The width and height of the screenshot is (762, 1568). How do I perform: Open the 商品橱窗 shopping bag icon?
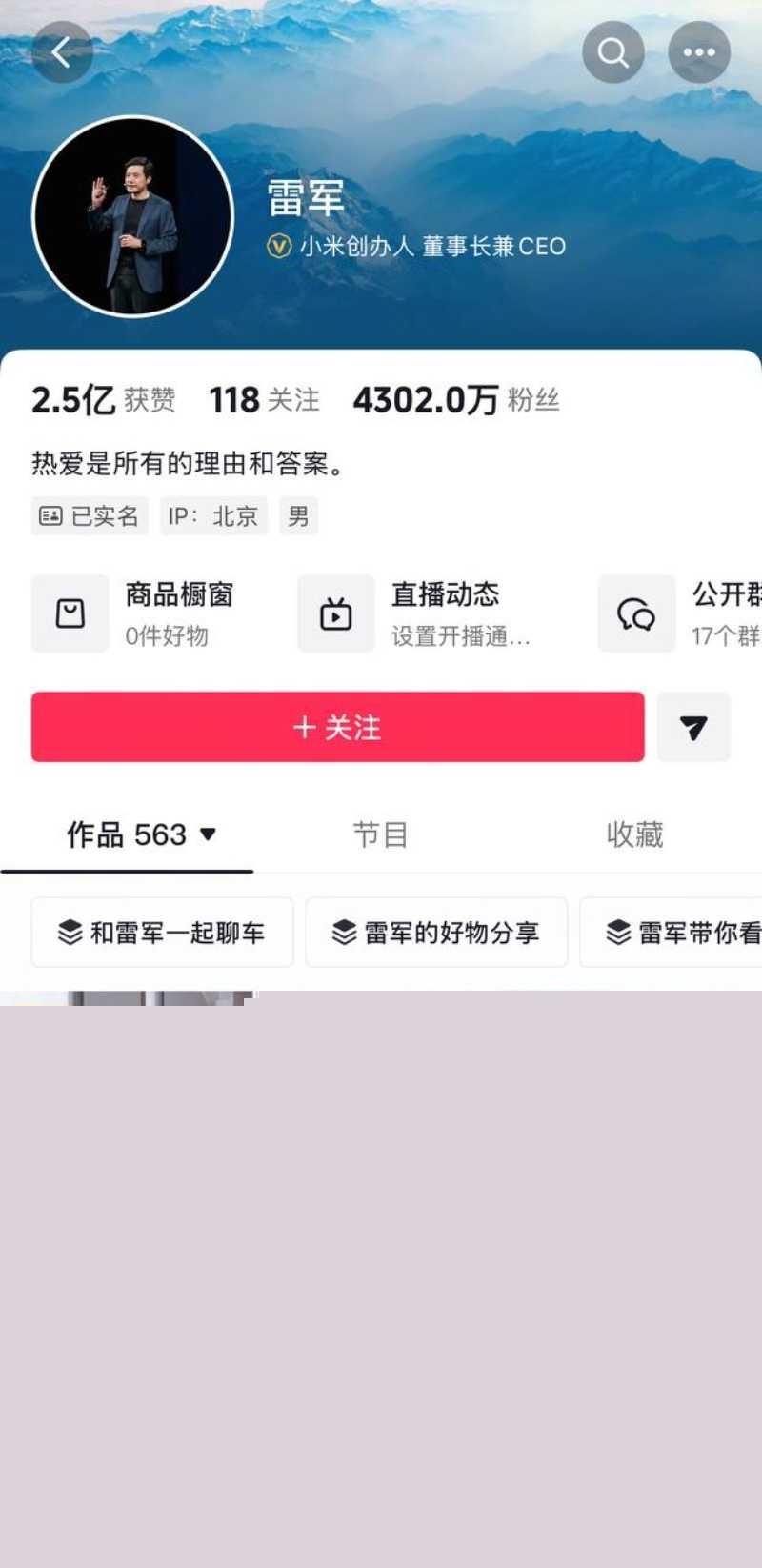pos(70,613)
